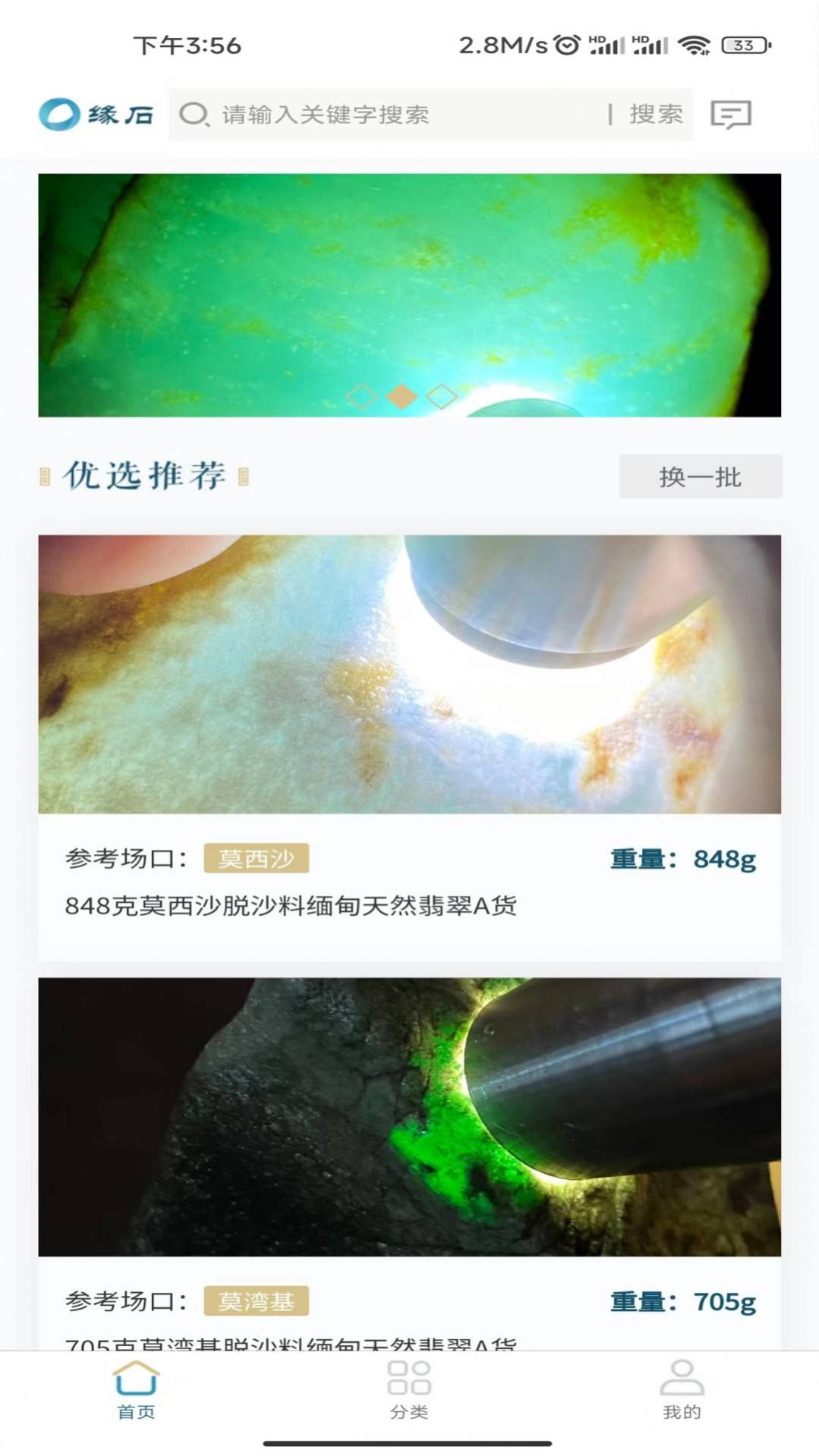Viewport: 819px width, 1456px height.
Task: Open the messages icon in the top bar
Action: (730, 115)
